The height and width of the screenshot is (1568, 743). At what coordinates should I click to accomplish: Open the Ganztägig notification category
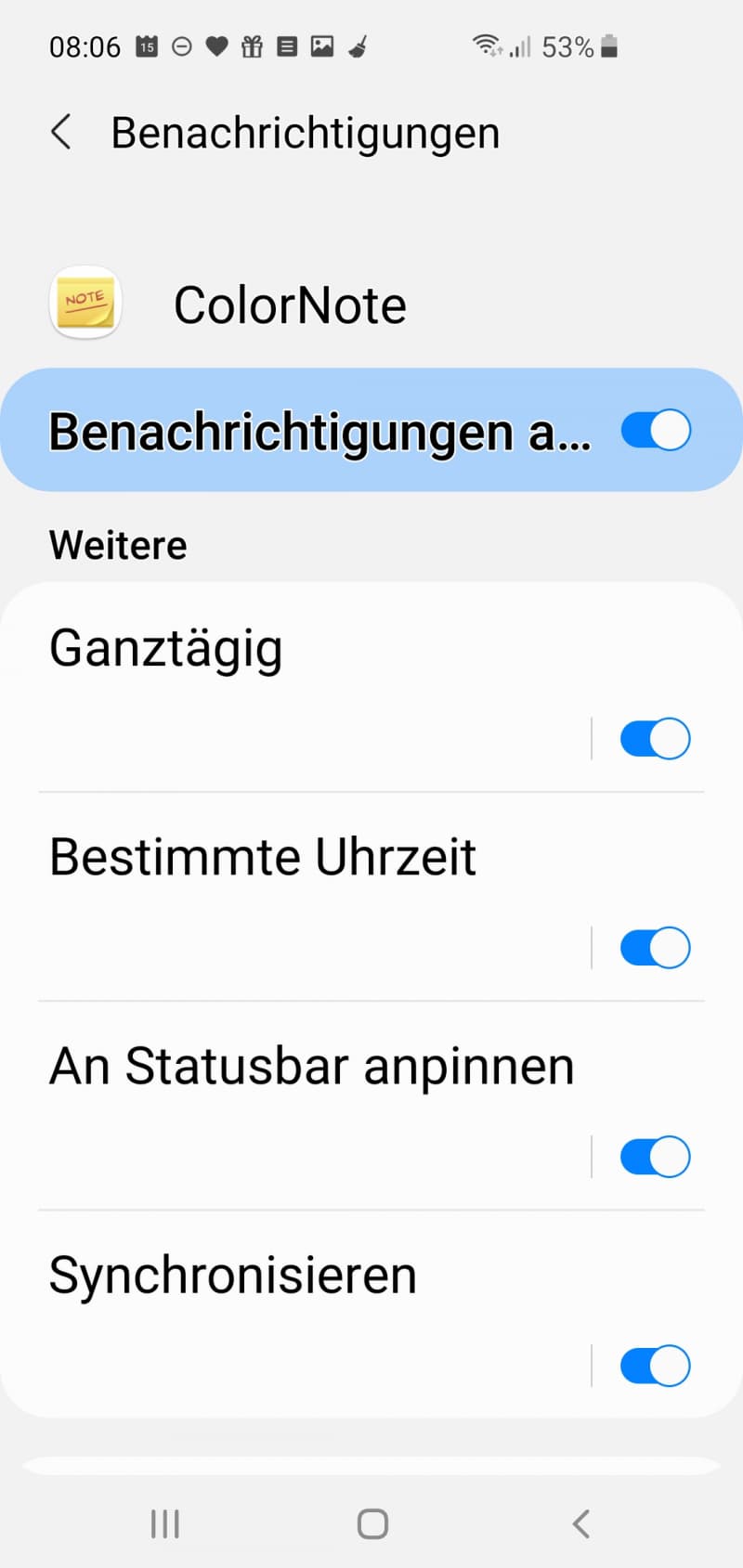coord(297,687)
